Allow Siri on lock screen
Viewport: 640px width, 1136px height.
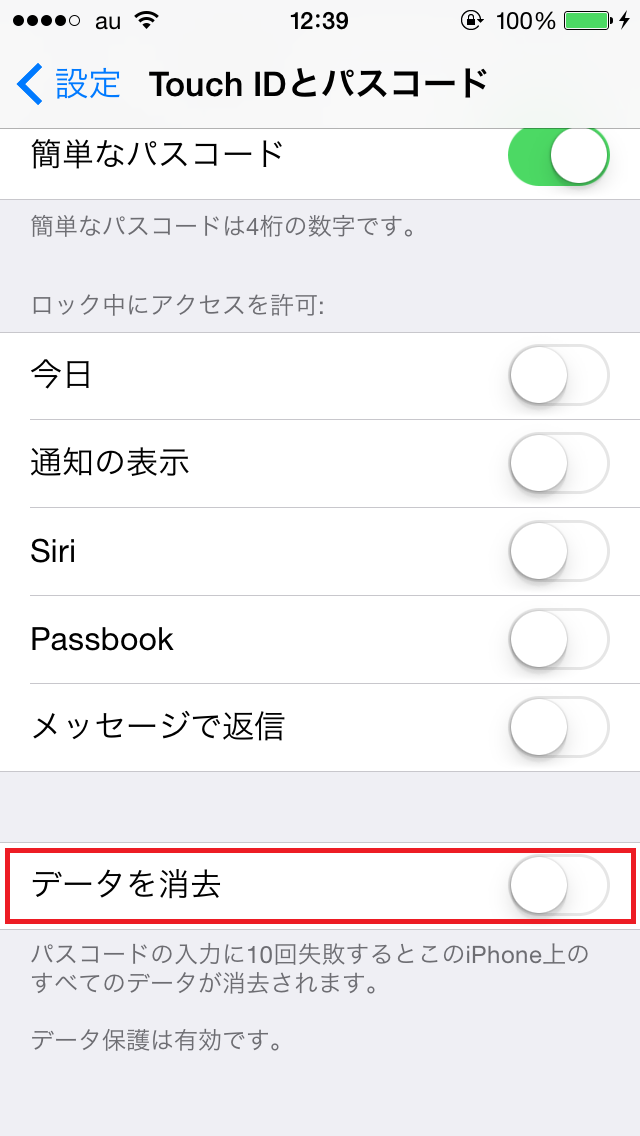coord(559,551)
